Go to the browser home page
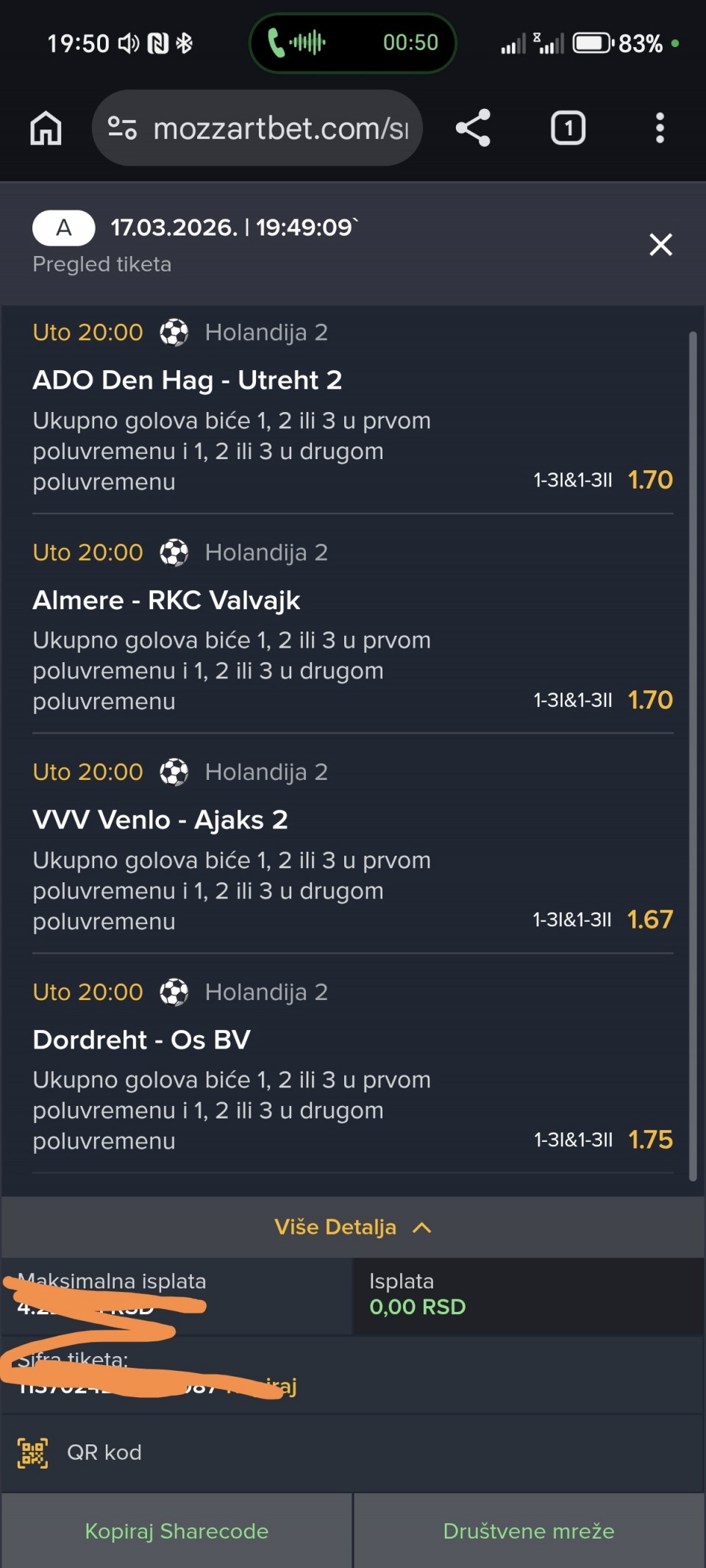This screenshot has height=1568, width=706. click(46, 129)
